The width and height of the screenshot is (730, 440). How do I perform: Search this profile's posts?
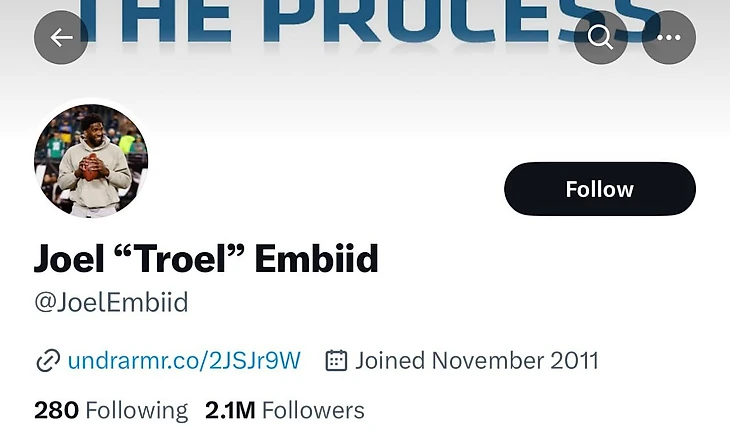click(x=600, y=38)
